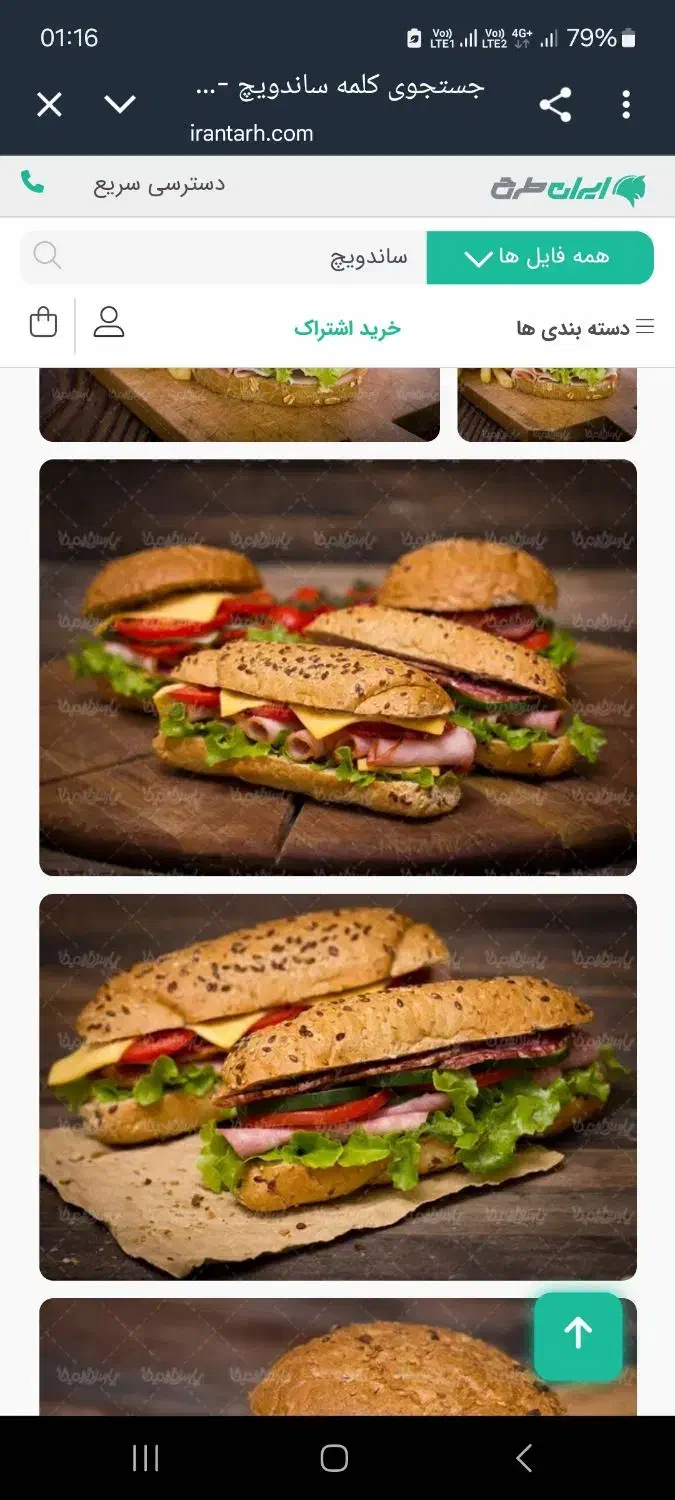Open the user account icon

click(109, 322)
